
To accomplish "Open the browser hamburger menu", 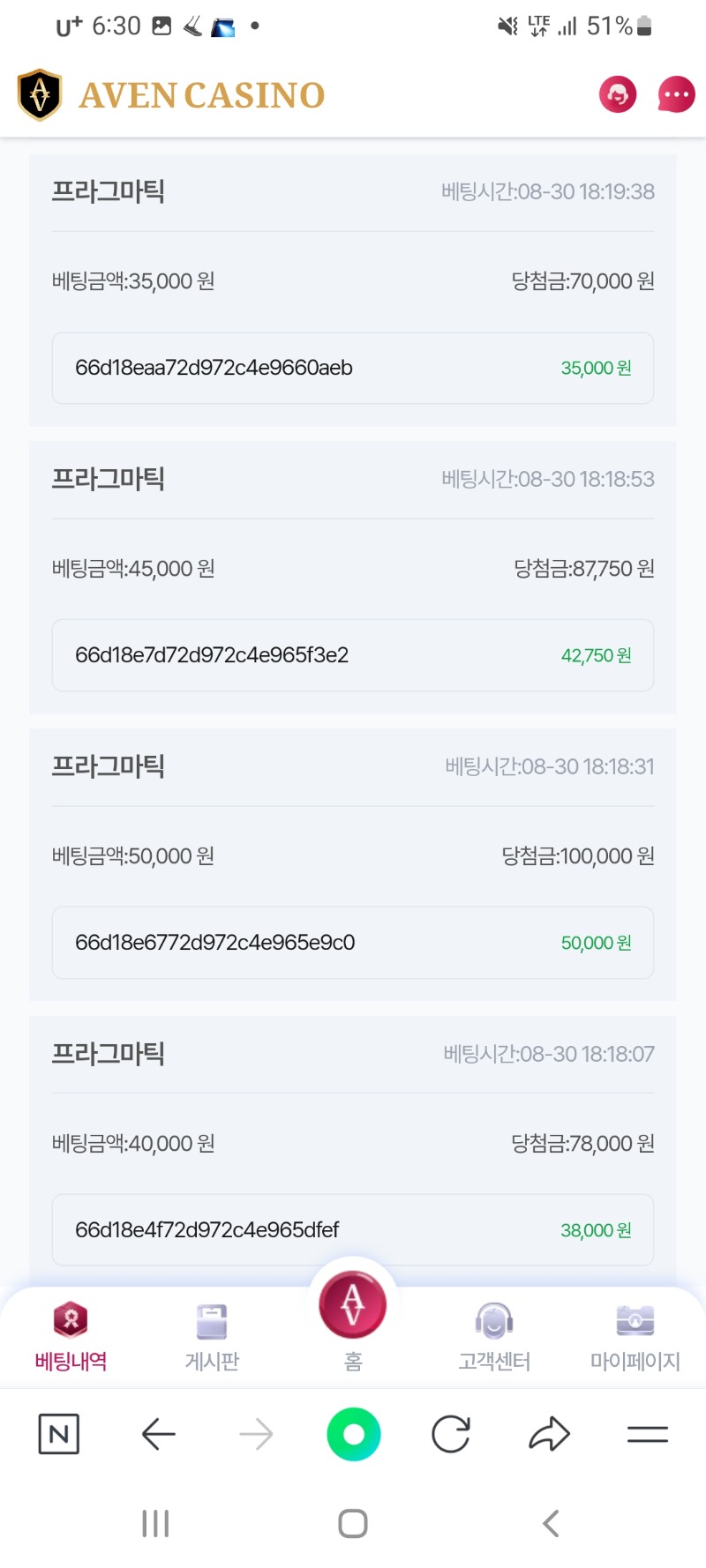I will 648,1435.
